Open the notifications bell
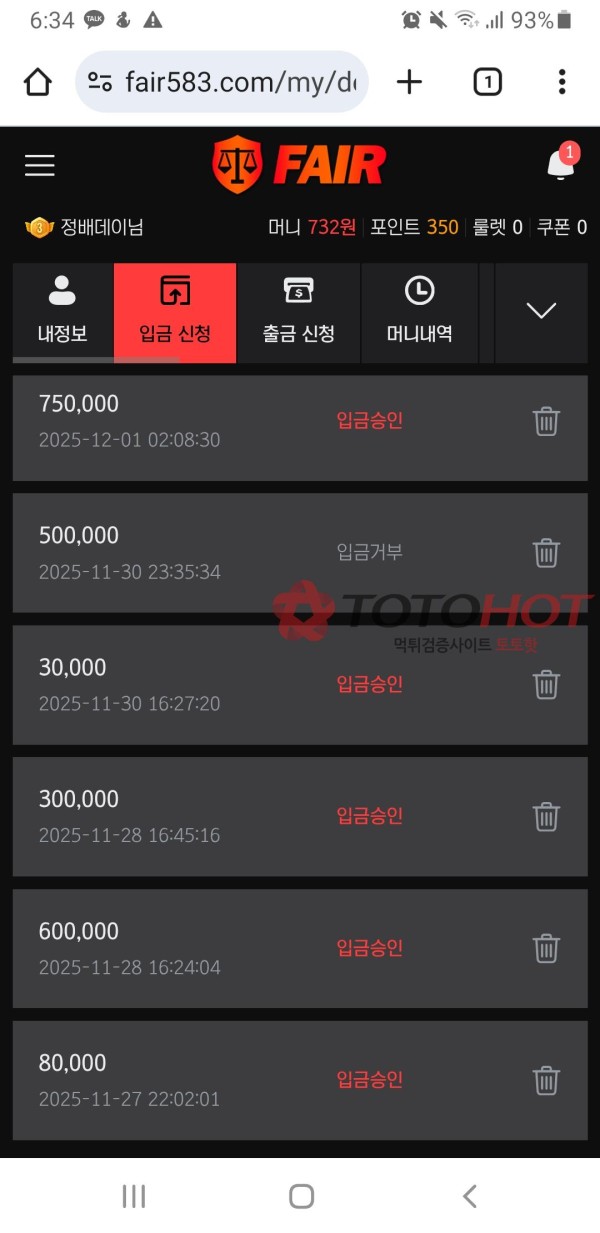 point(561,165)
